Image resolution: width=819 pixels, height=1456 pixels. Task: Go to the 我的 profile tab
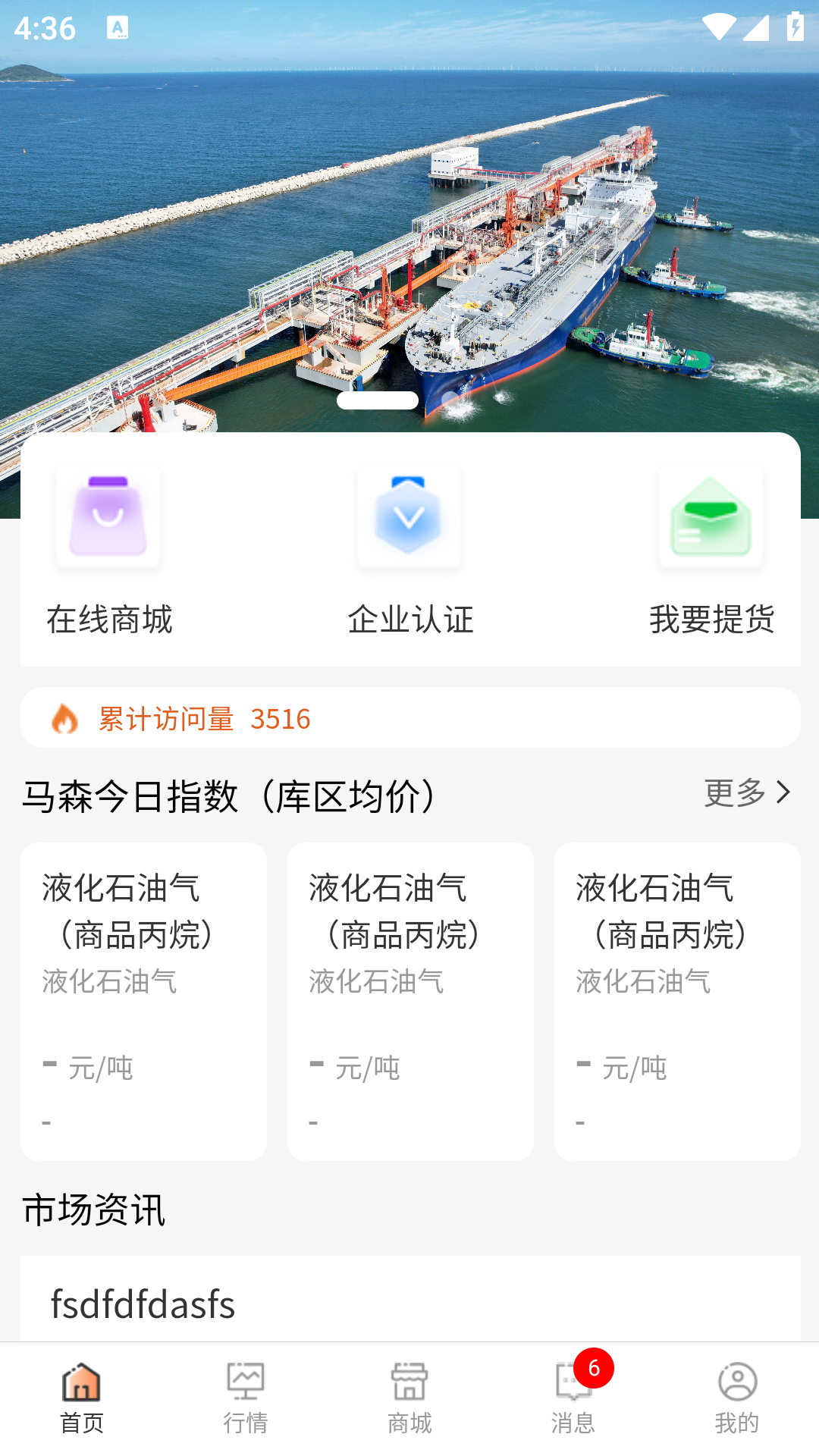[737, 1398]
